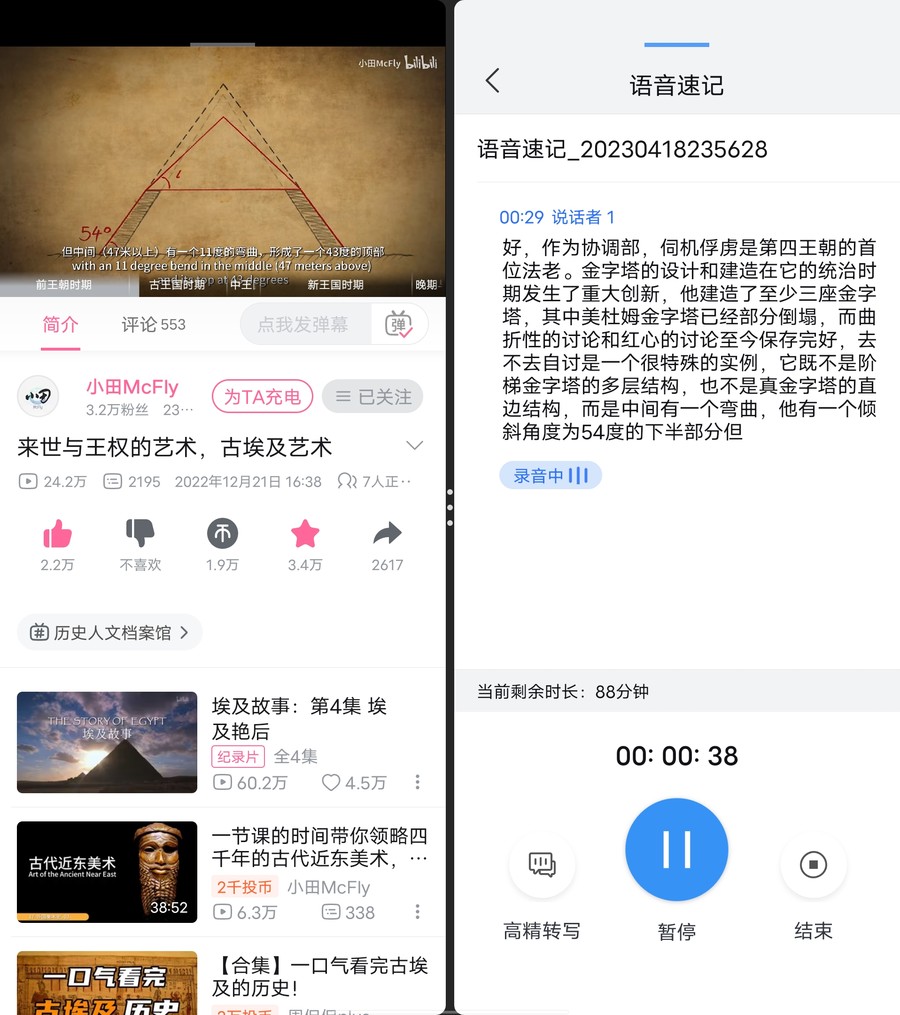The width and height of the screenshot is (900, 1015).
Task: Click the danmaku TV icon next to input
Action: (400, 325)
